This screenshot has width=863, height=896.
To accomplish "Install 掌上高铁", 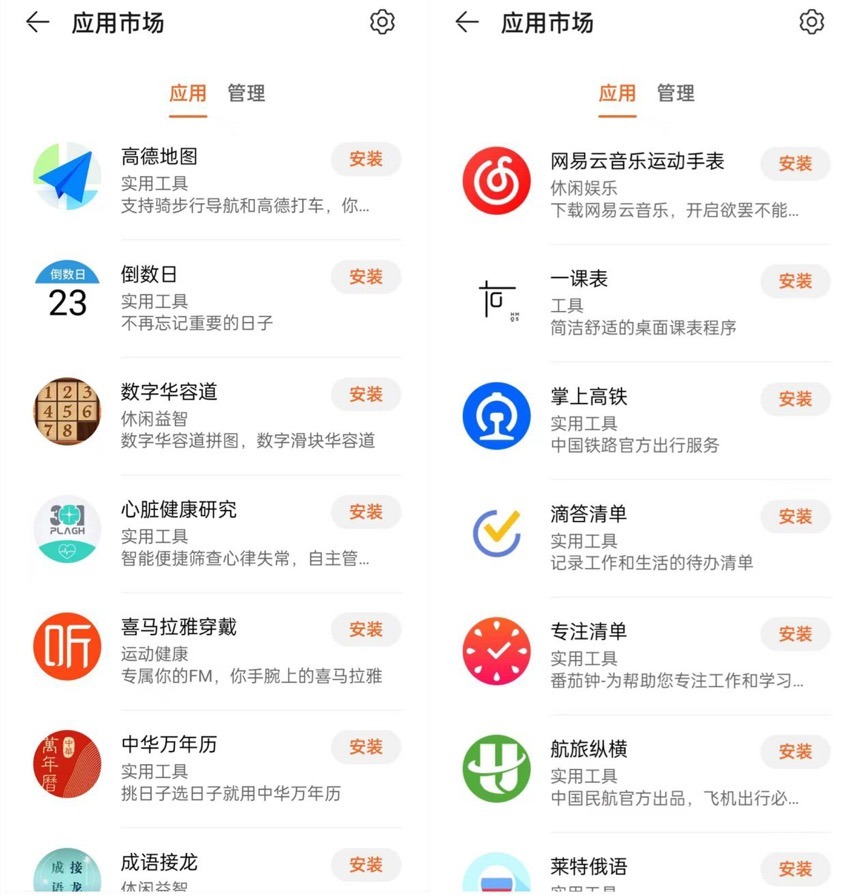I will 795,399.
